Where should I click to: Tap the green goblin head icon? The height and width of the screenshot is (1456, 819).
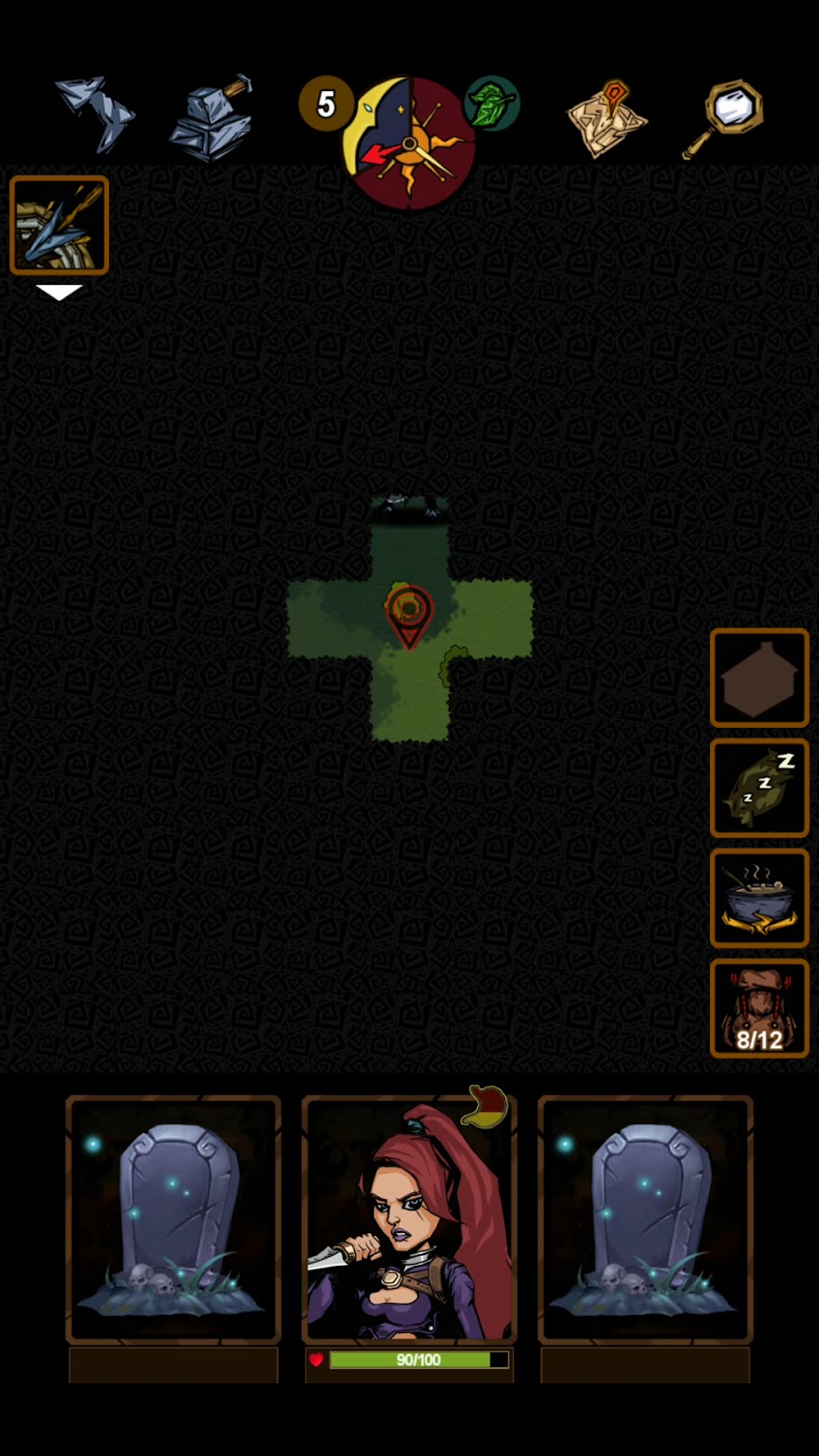tap(492, 103)
